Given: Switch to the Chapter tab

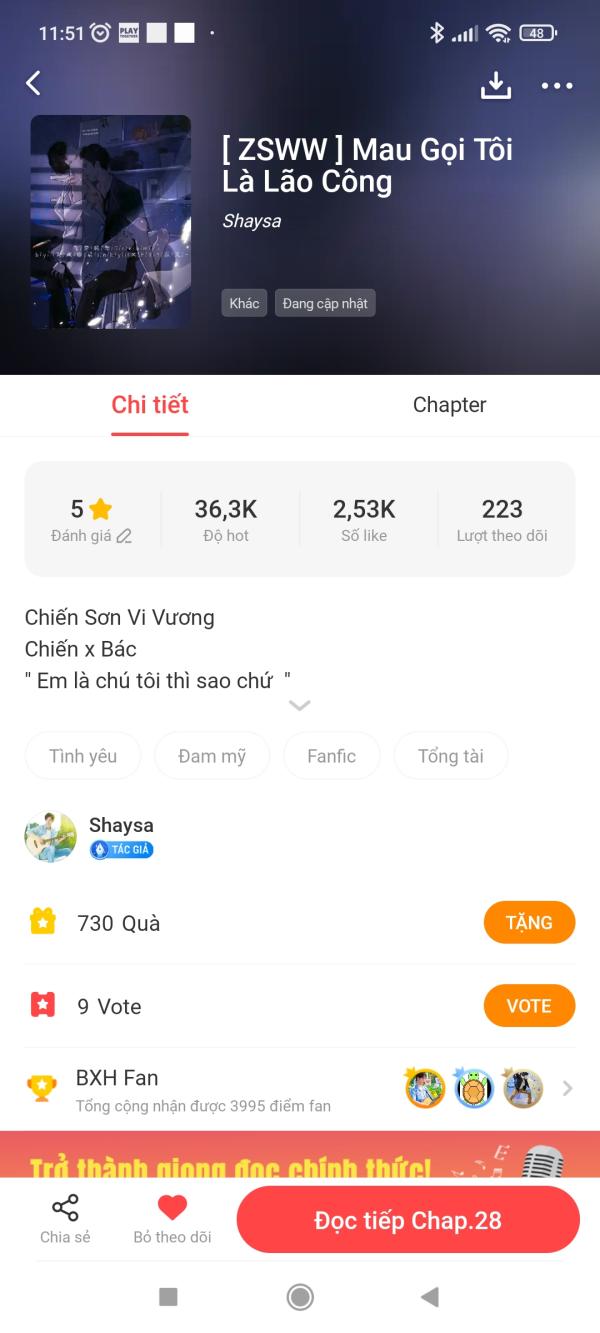Looking at the screenshot, I should (449, 405).
